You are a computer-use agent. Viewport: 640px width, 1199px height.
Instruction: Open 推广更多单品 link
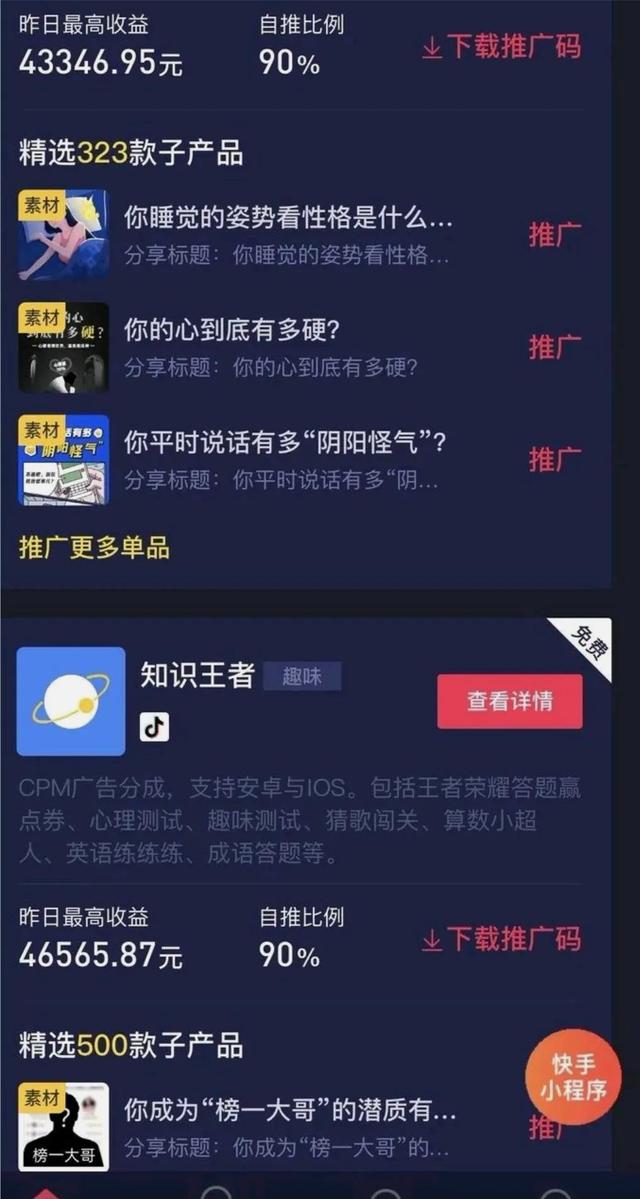94,548
